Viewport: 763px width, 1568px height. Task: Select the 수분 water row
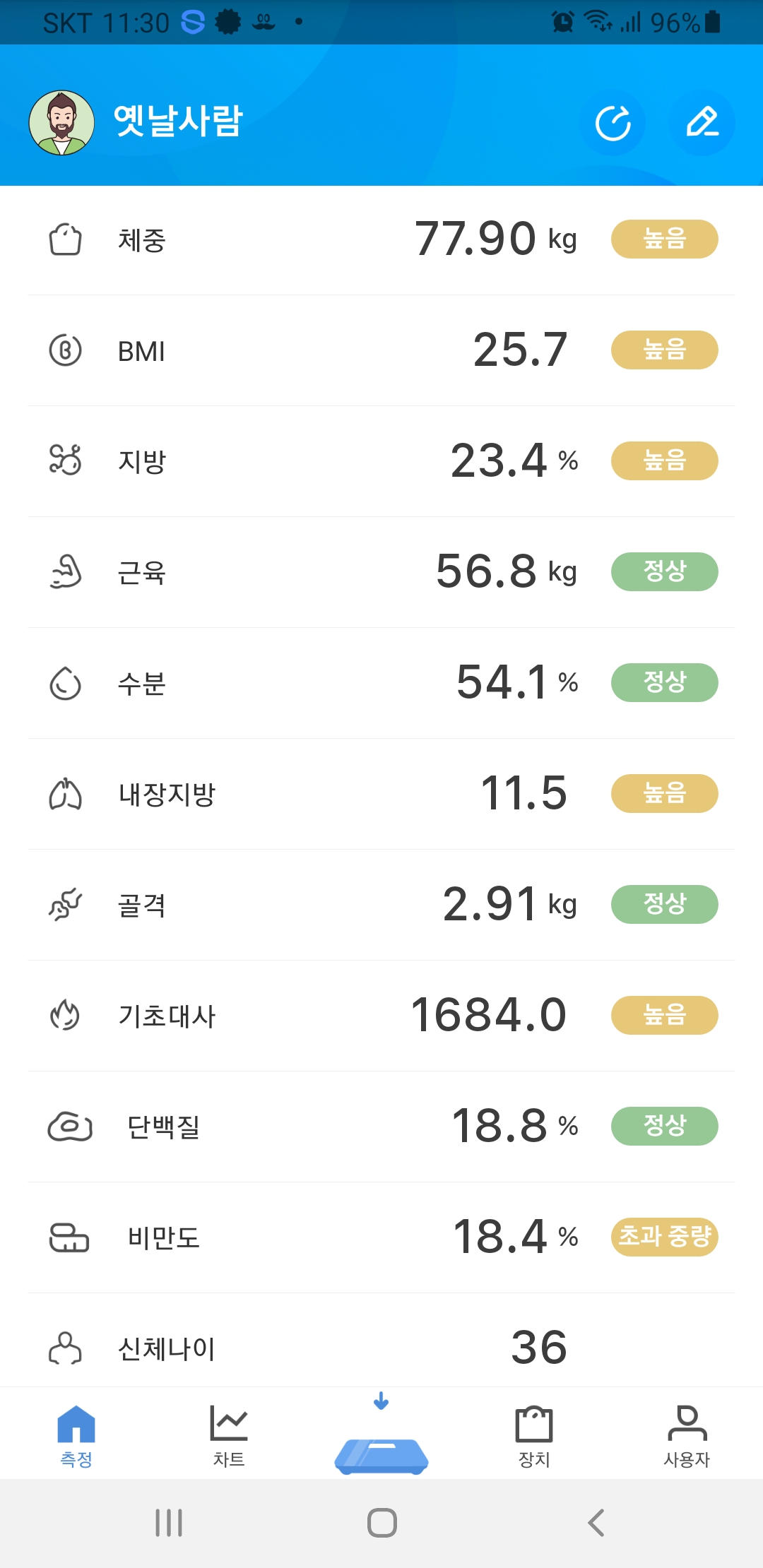(381, 683)
